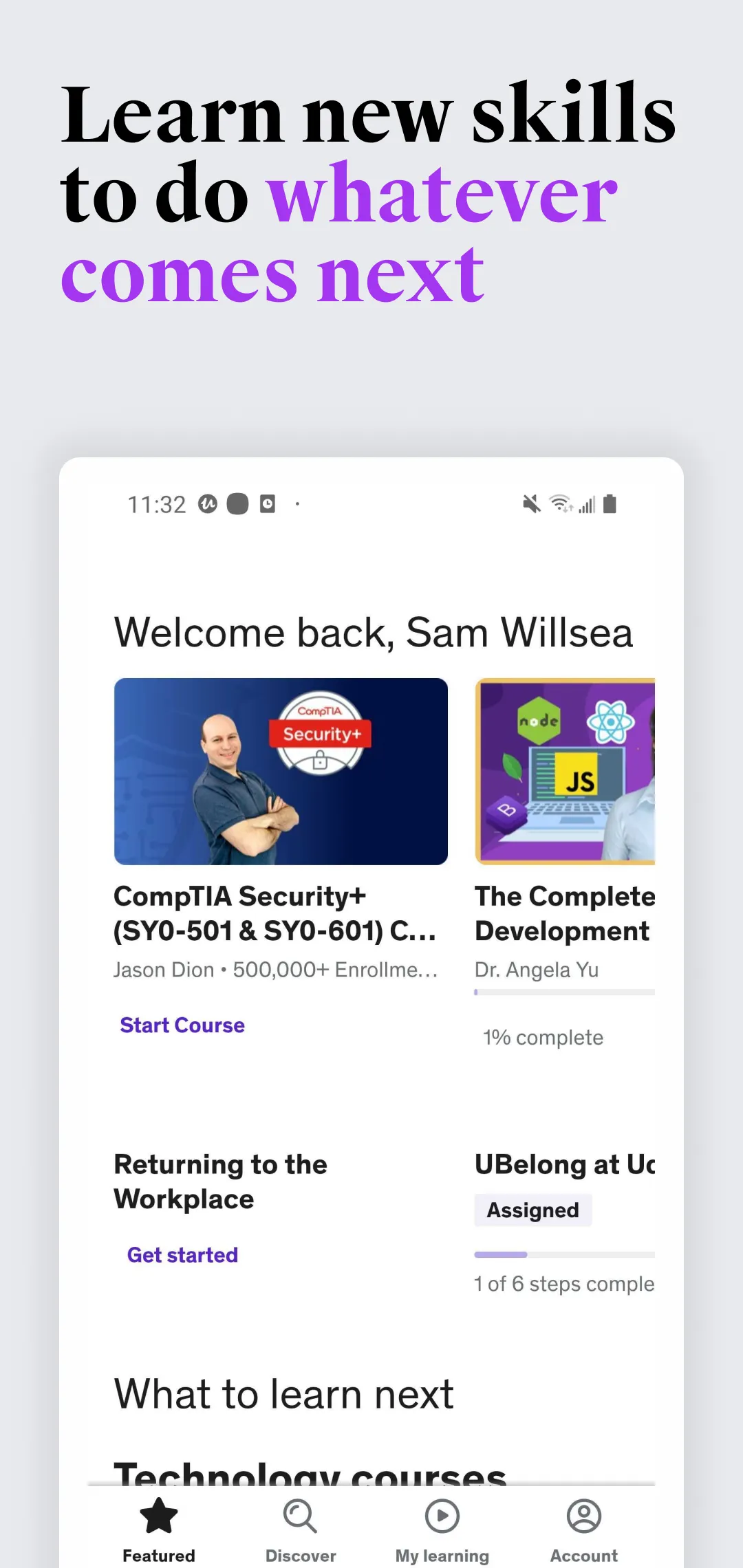Open the Returning to the Workplace card
Viewport: 743px width, 1568px height.
point(220,1182)
